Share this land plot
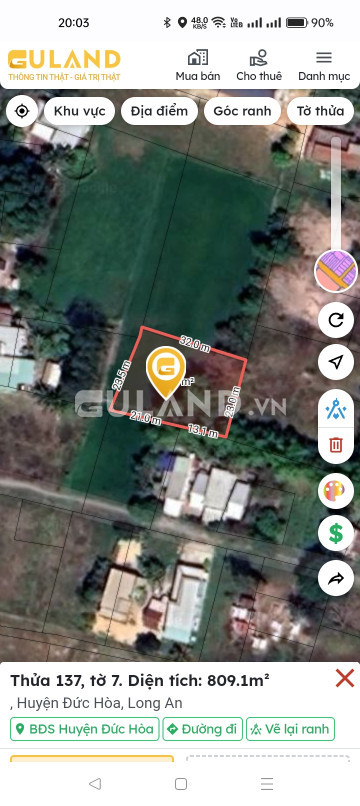Screen dimensions: 360x806 (336, 578)
